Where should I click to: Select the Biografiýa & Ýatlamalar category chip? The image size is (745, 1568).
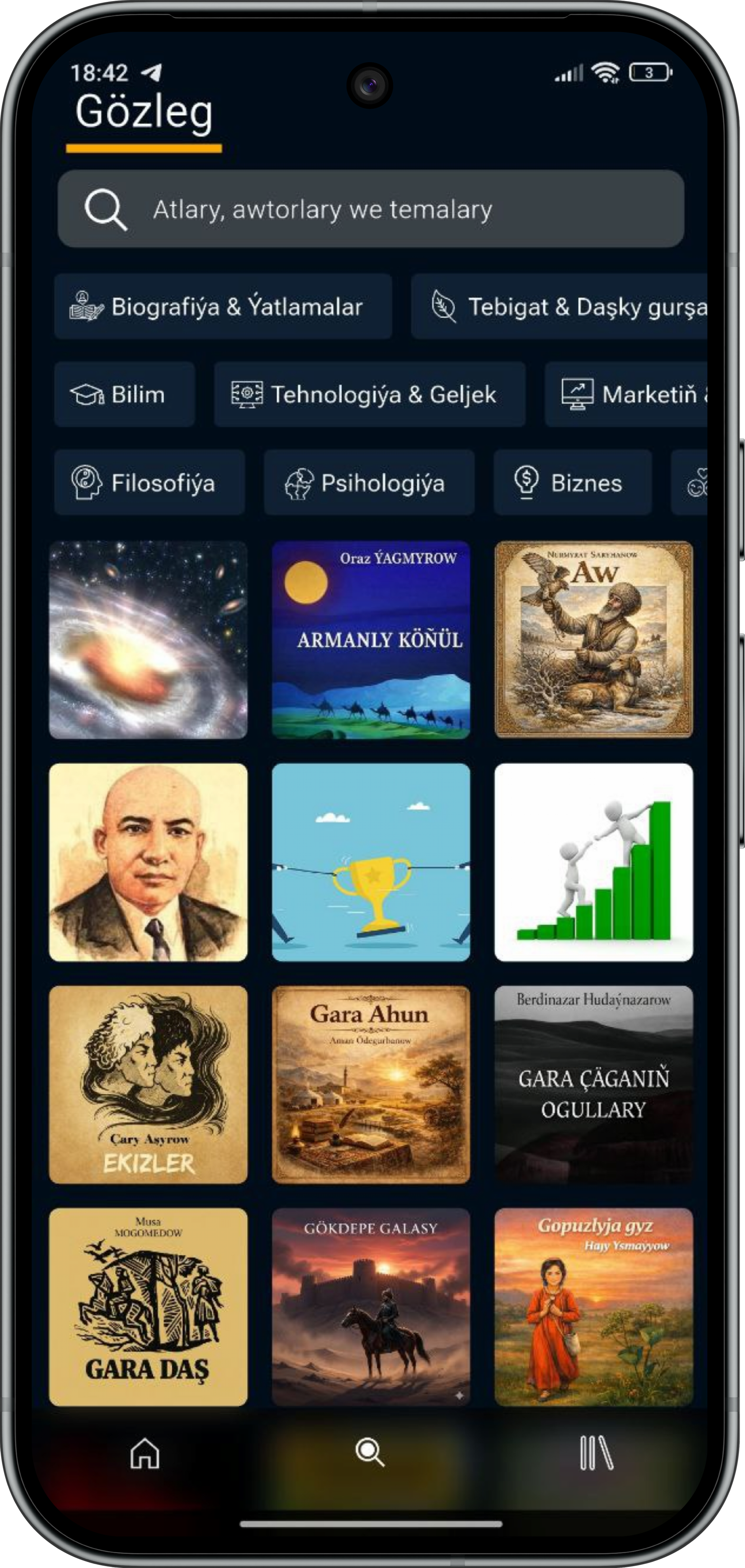tap(223, 306)
